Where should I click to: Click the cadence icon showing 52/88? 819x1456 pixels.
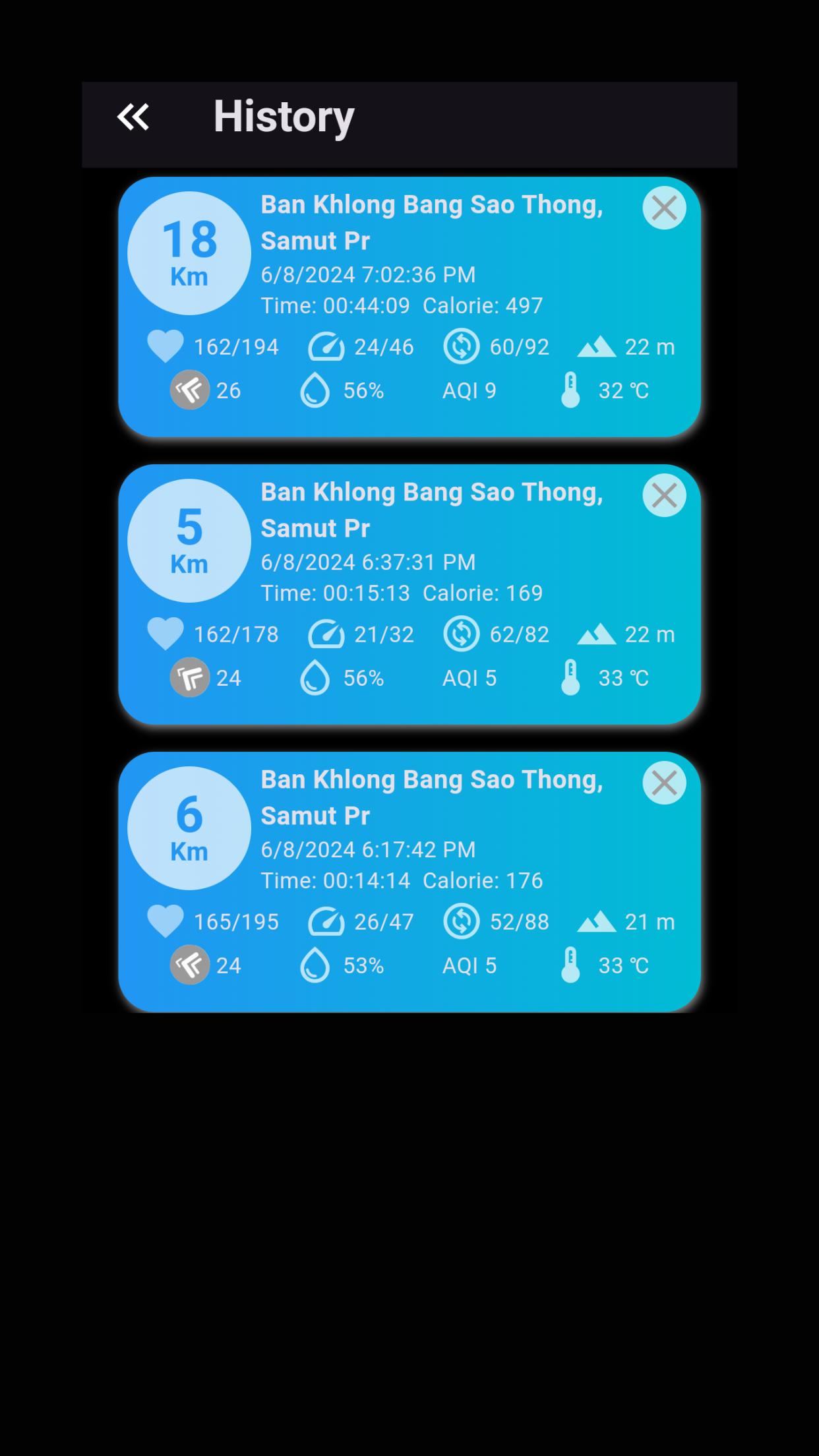click(x=462, y=921)
